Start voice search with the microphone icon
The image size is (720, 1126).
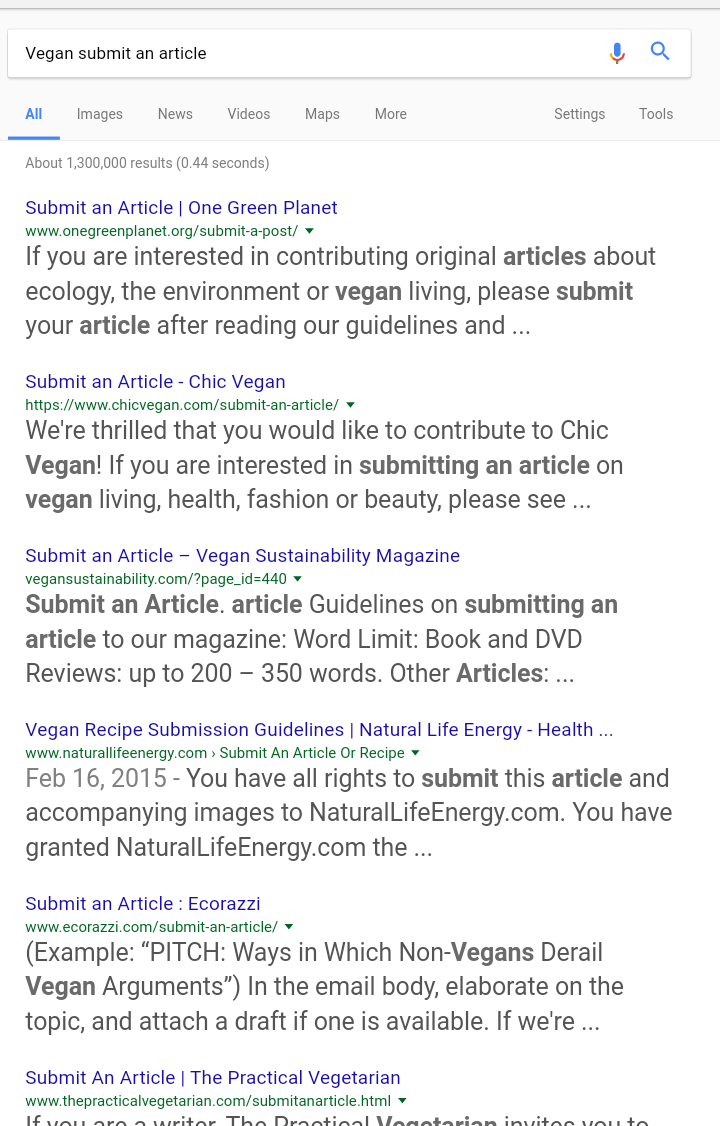point(617,53)
